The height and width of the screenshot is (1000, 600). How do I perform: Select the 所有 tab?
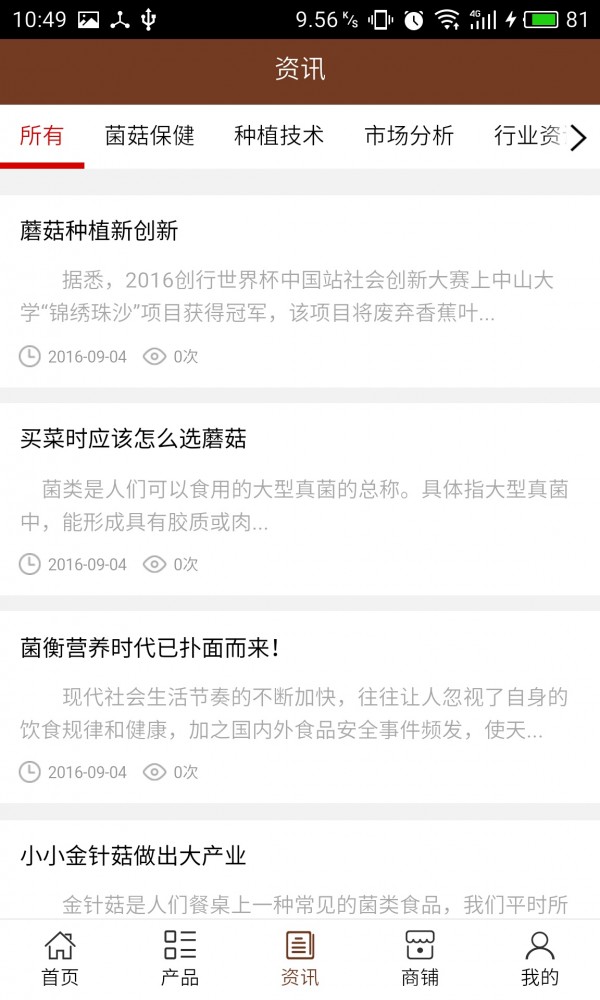pos(42,136)
